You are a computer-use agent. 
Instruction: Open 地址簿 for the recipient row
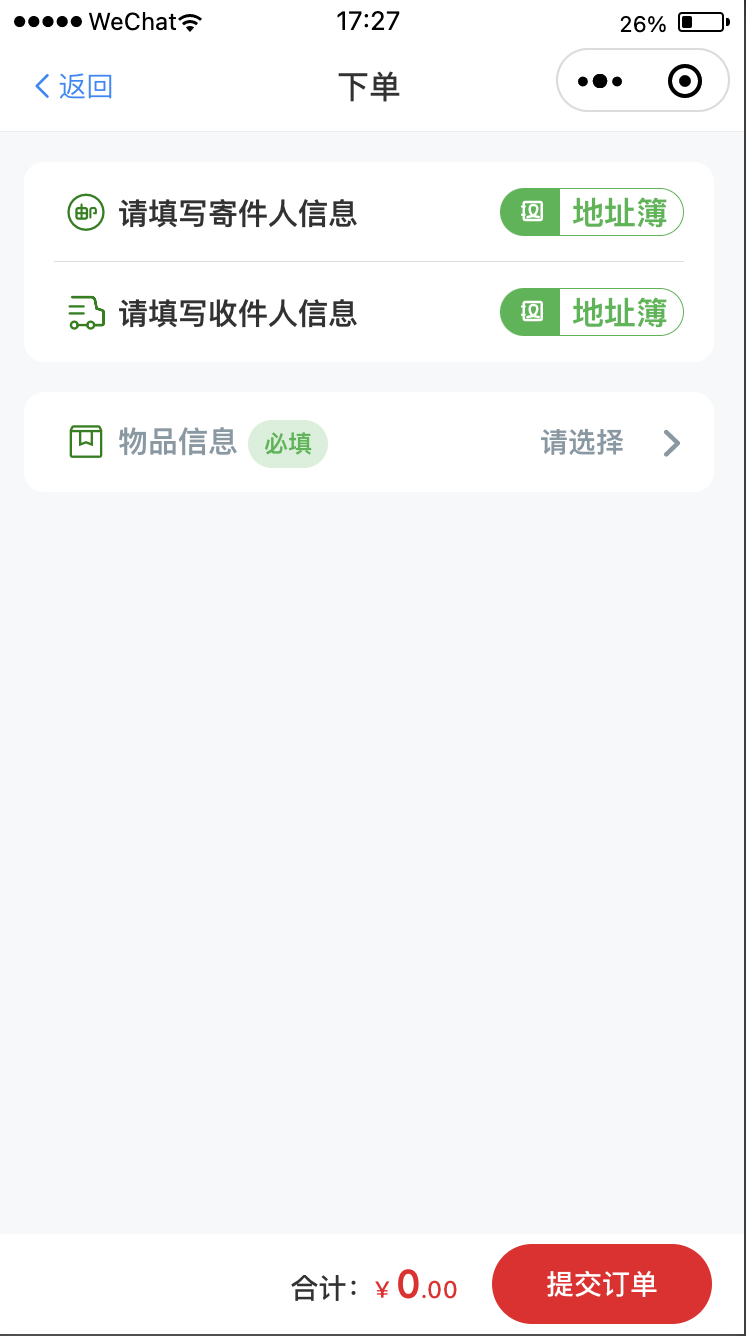point(592,312)
